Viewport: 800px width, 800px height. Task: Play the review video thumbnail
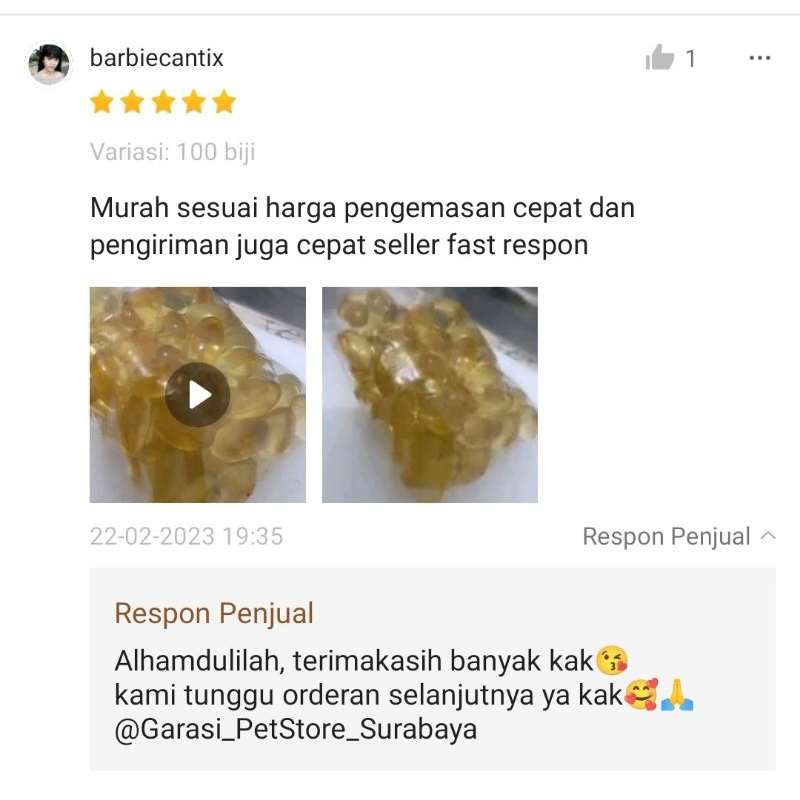(x=197, y=395)
